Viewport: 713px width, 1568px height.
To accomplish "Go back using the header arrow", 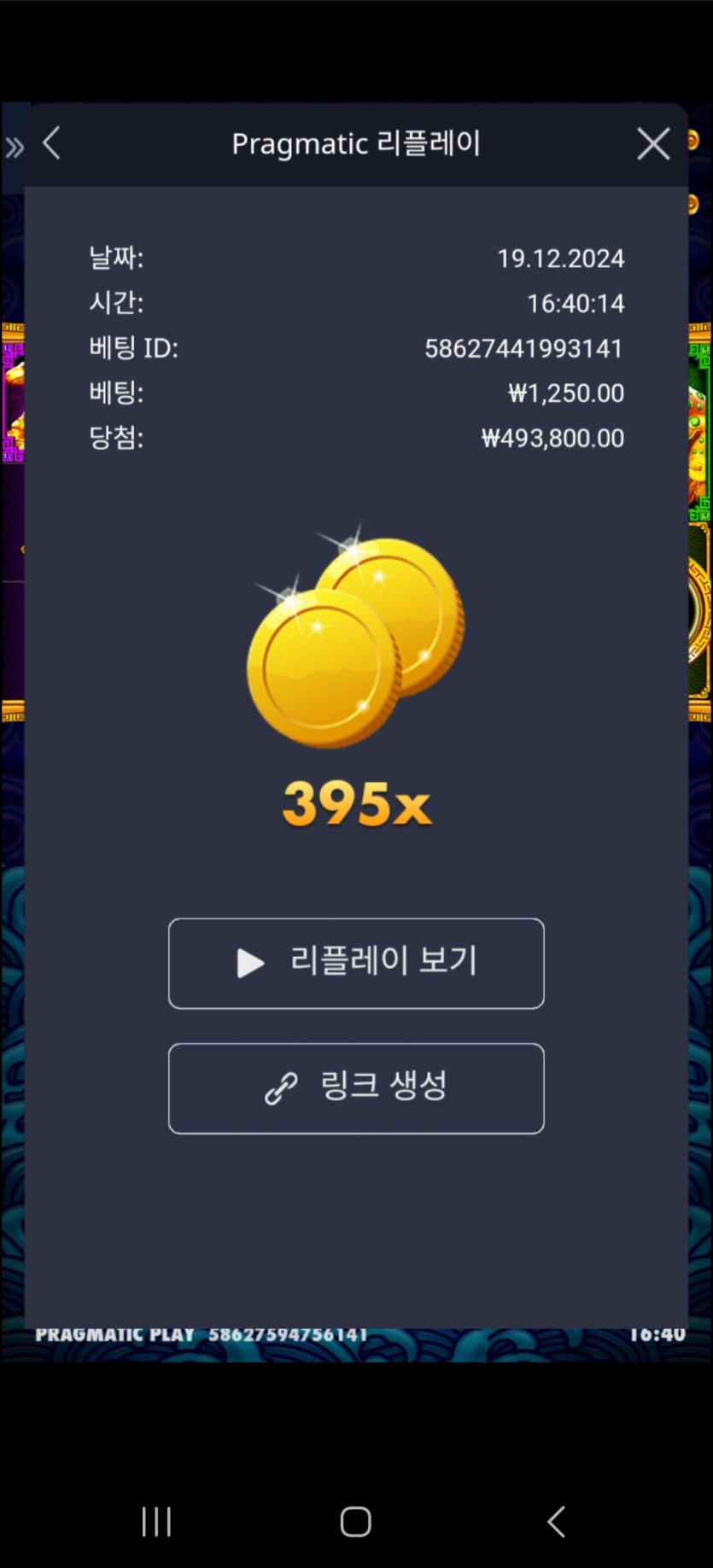I will [x=52, y=143].
